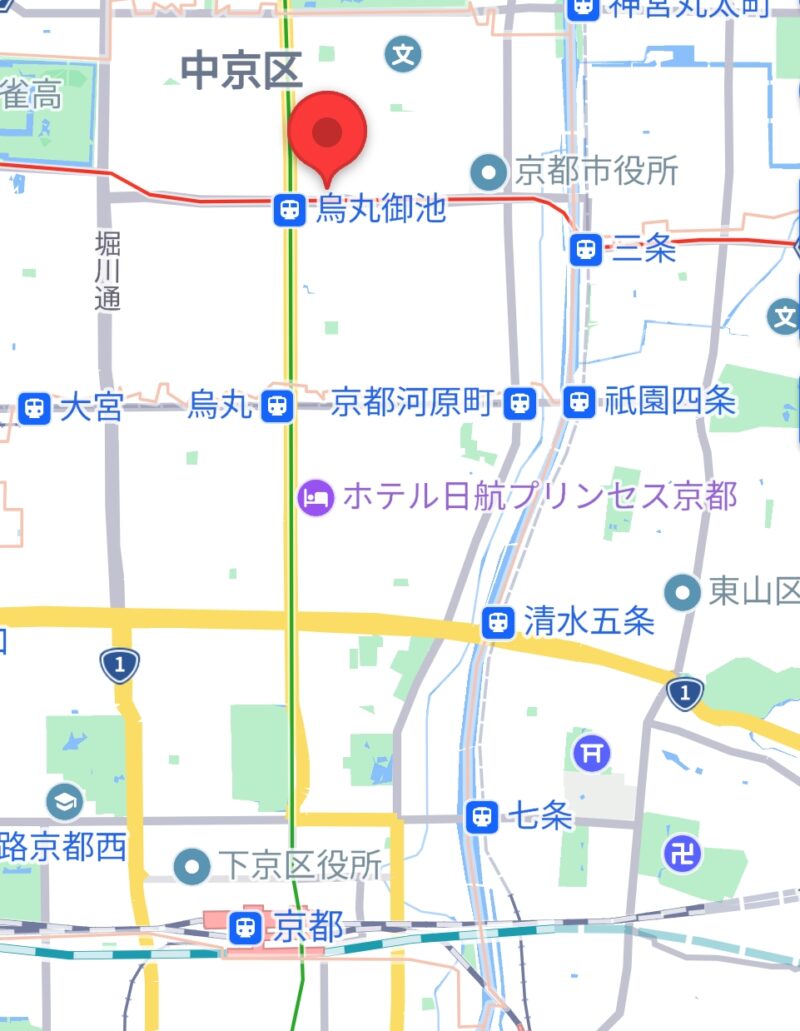Select the manji temple marker
The width and height of the screenshot is (800, 1031).
coord(683,853)
